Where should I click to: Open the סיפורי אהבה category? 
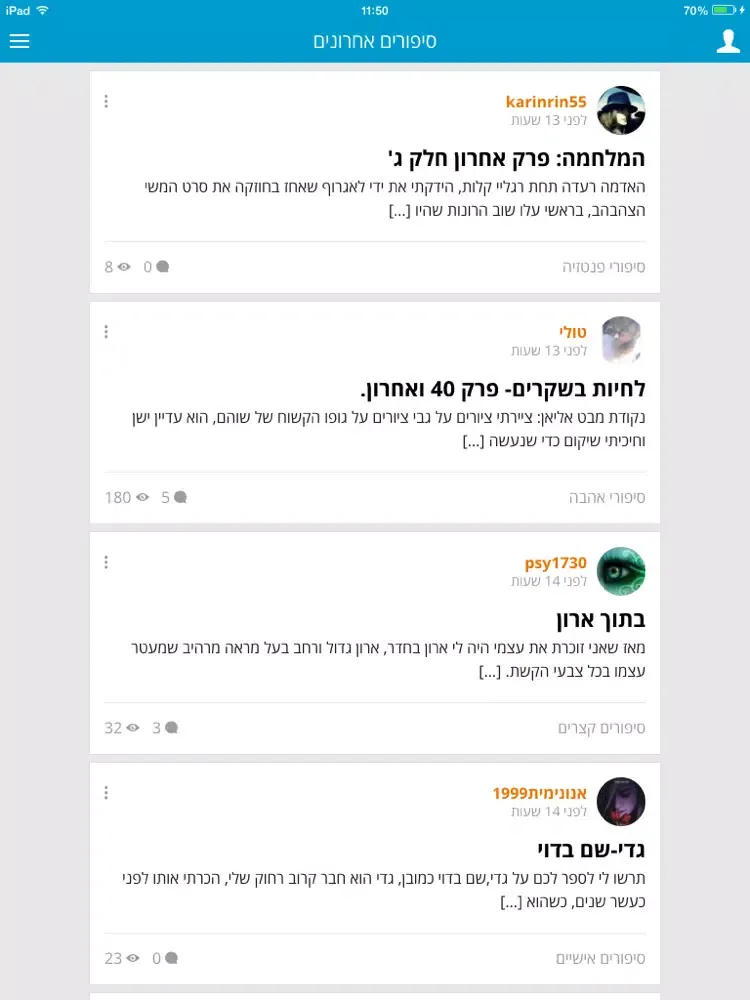607,497
